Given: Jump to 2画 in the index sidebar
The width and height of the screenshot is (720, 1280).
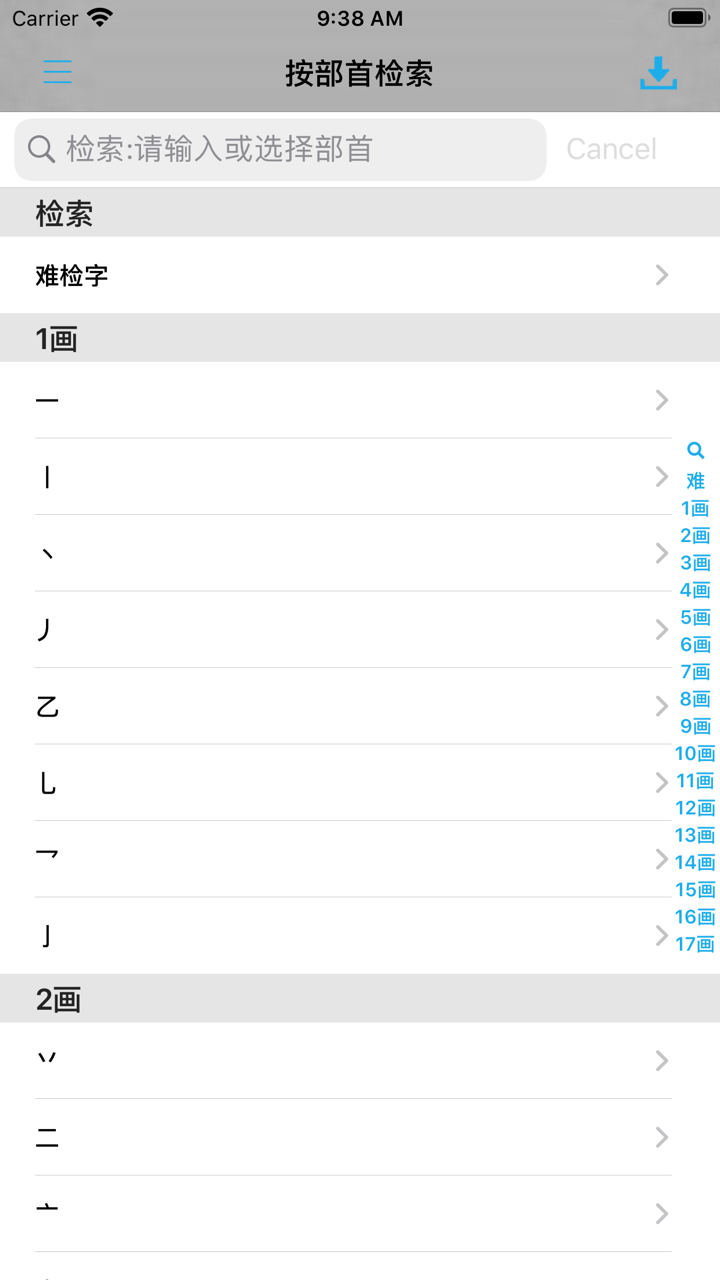Looking at the screenshot, I should 695,535.
